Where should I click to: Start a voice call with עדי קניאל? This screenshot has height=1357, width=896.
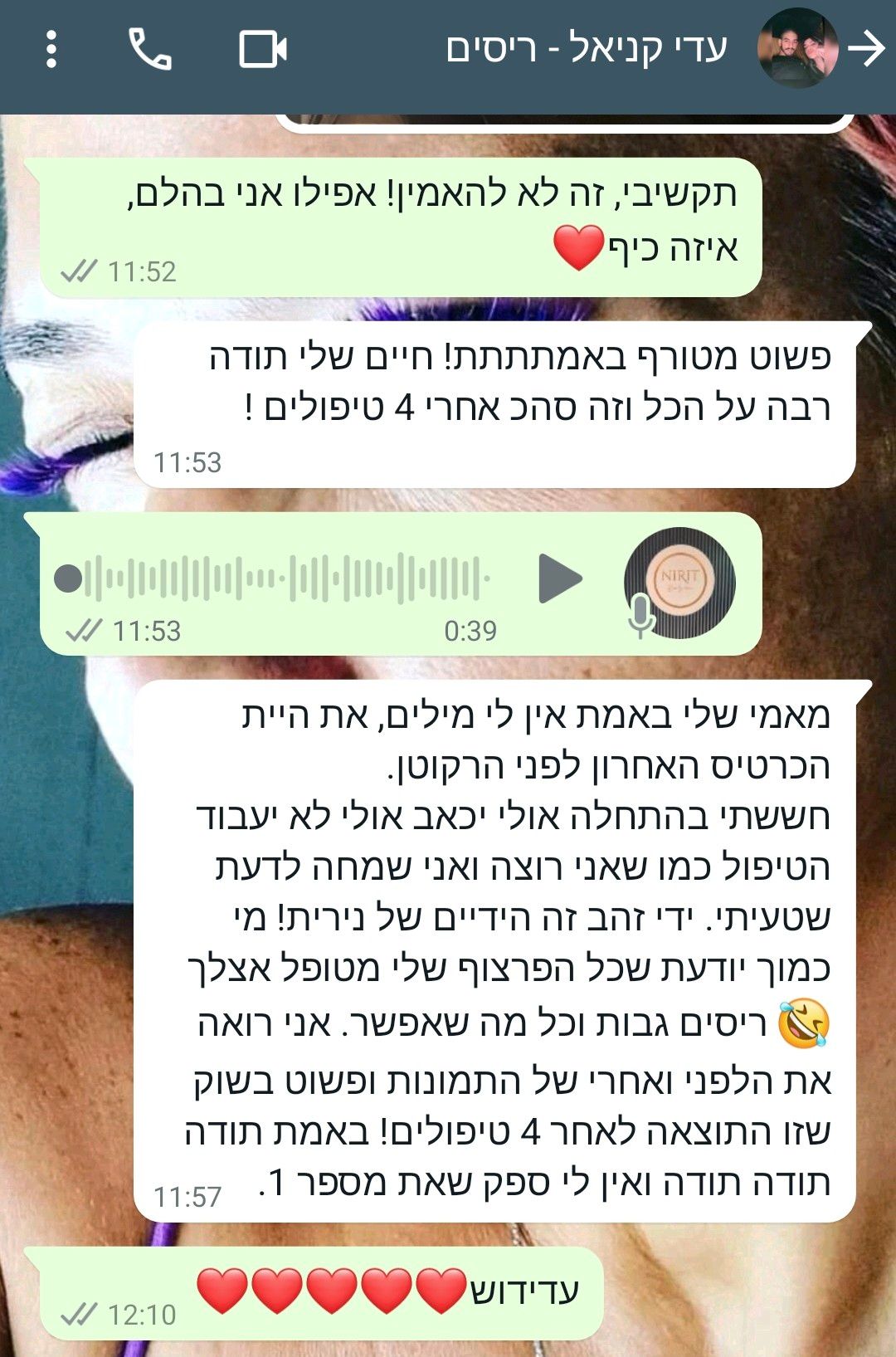pyautogui.click(x=150, y=50)
